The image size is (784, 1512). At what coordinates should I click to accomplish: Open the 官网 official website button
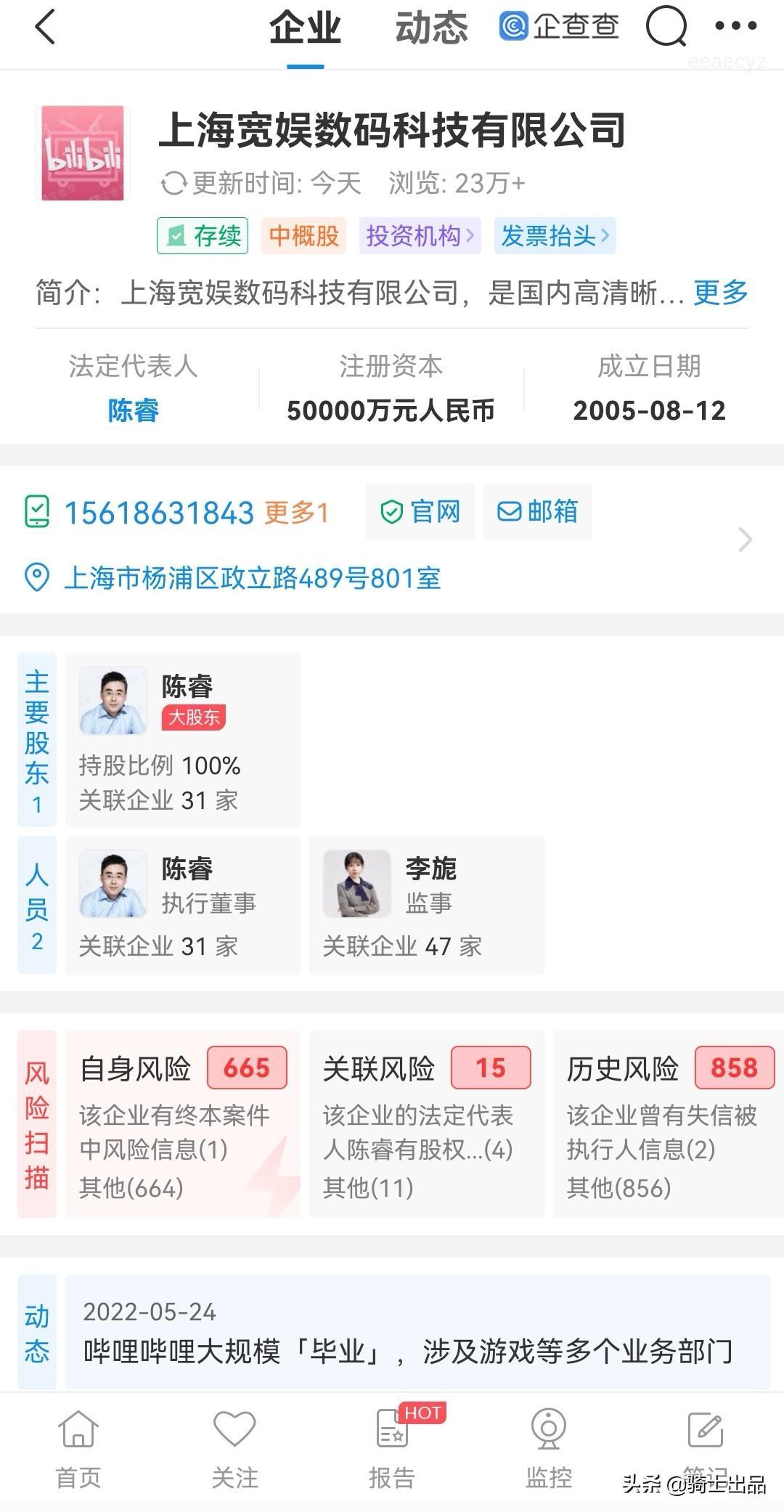420,512
